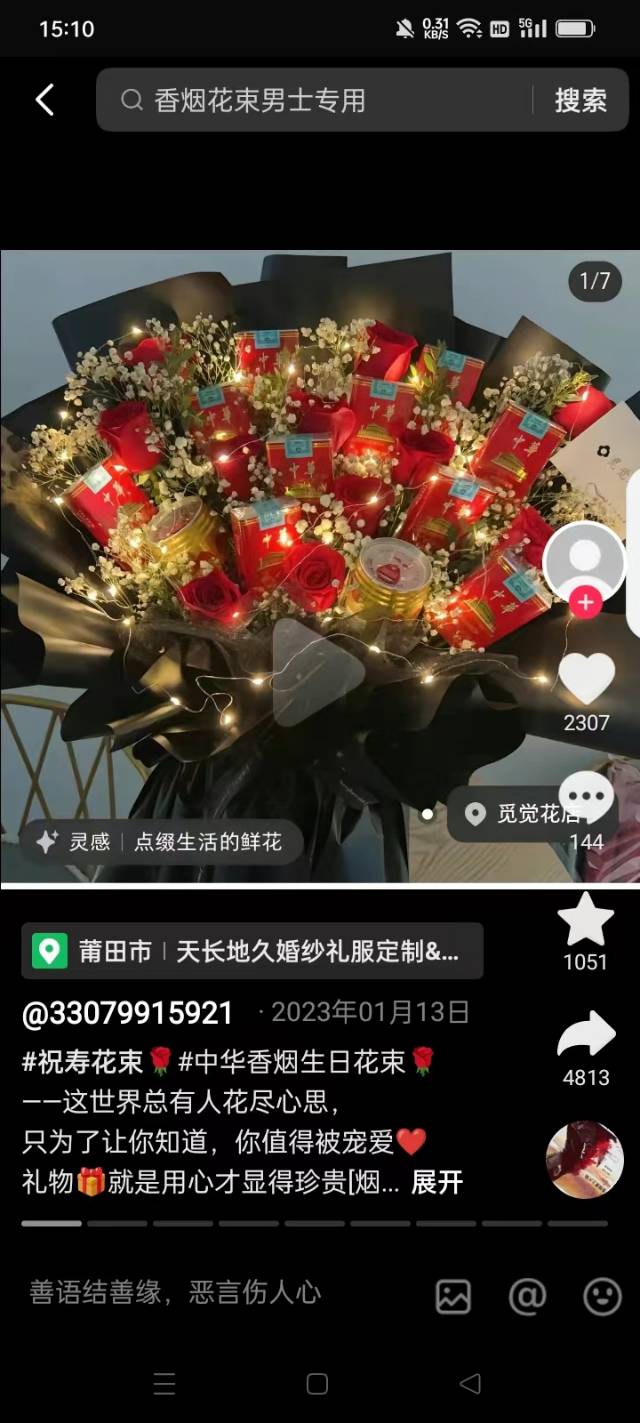Image resolution: width=640 pixels, height=1423 pixels.
Task: Follow the author via the red plus badge
Action: pos(585,603)
